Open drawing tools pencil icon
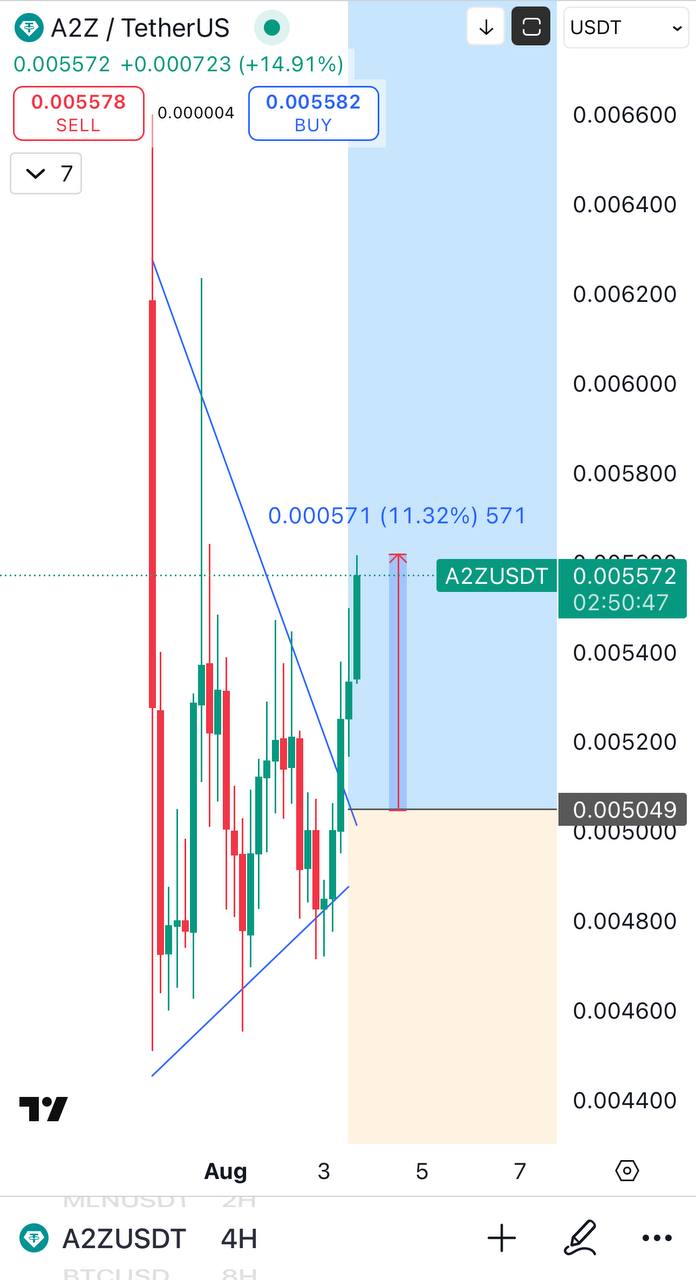696x1280 pixels. (x=580, y=1239)
